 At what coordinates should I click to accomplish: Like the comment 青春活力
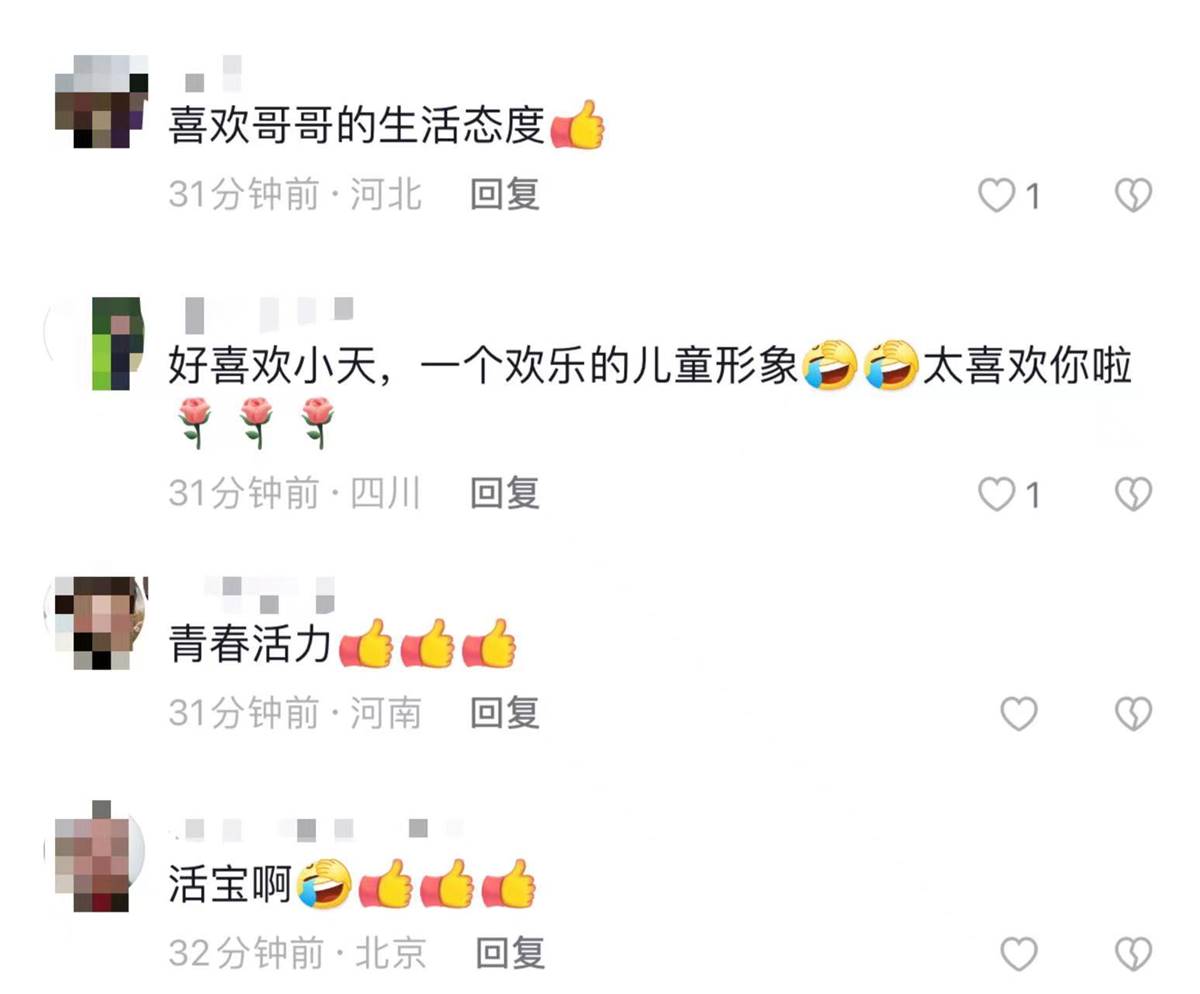(1019, 714)
